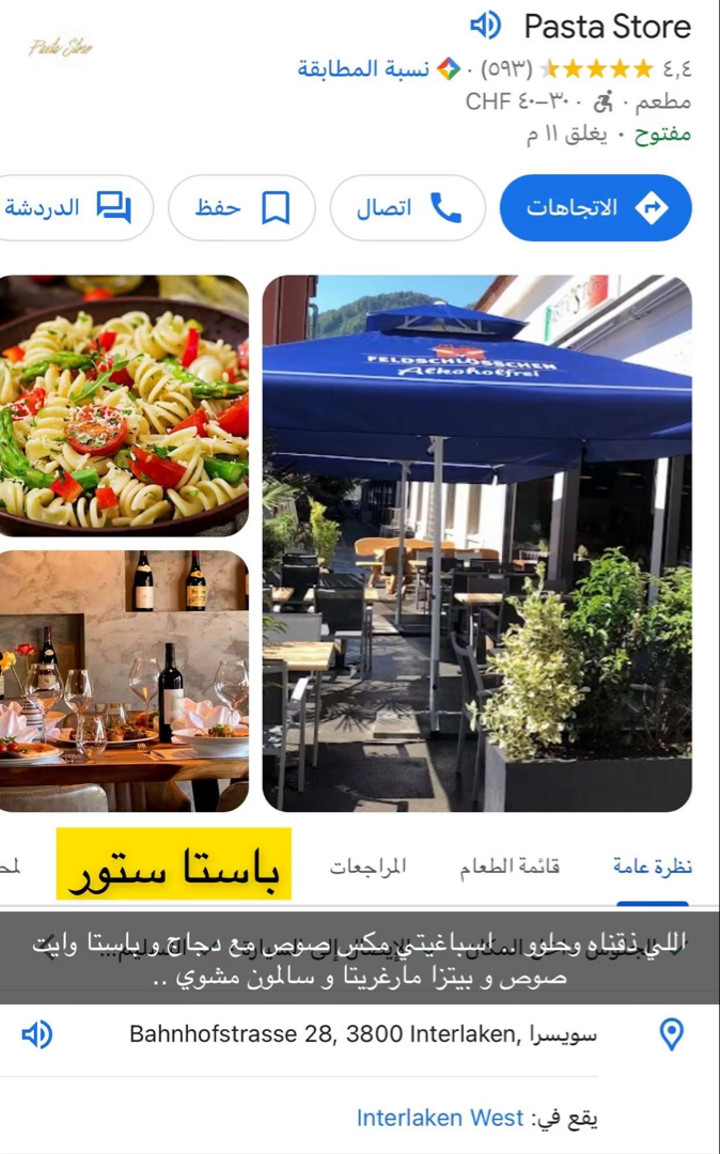The image size is (720, 1154).
Task: Tap the الاتجاهات directions button
Action: [596, 208]
